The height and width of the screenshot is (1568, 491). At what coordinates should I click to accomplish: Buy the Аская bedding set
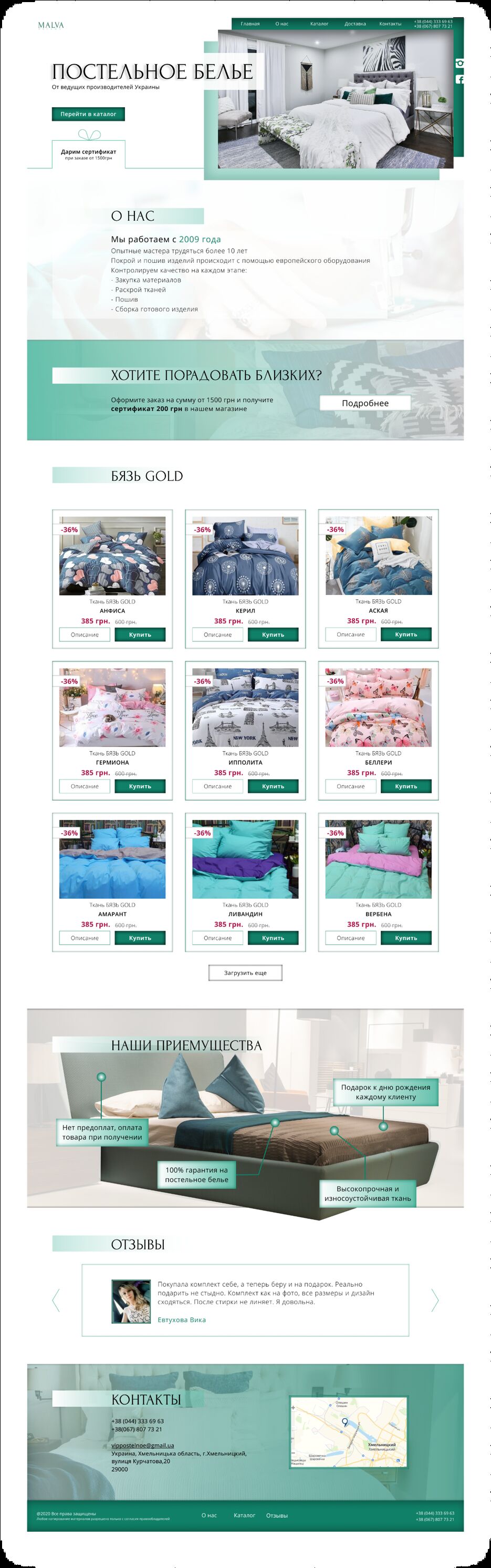(406, 634)
